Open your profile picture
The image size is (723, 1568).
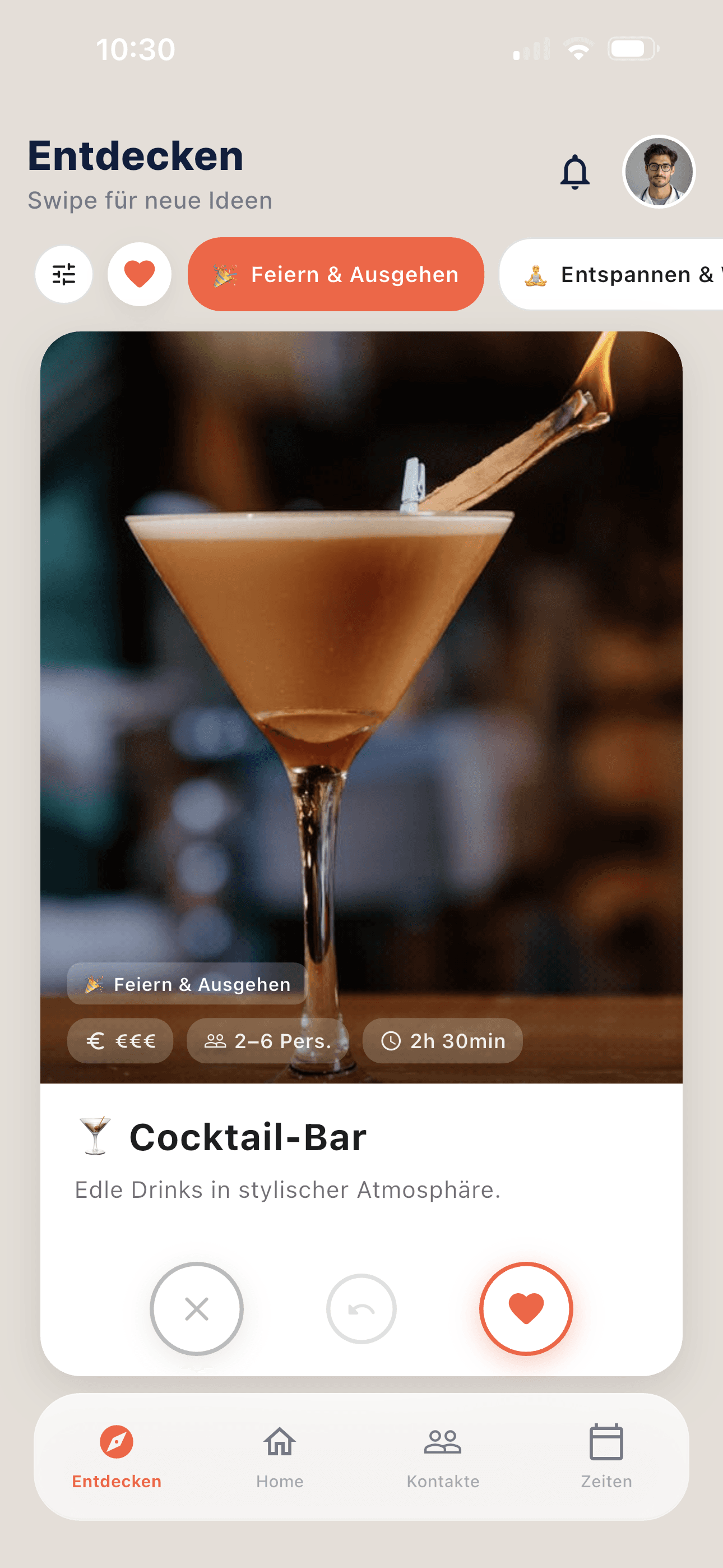pos(658,173)
